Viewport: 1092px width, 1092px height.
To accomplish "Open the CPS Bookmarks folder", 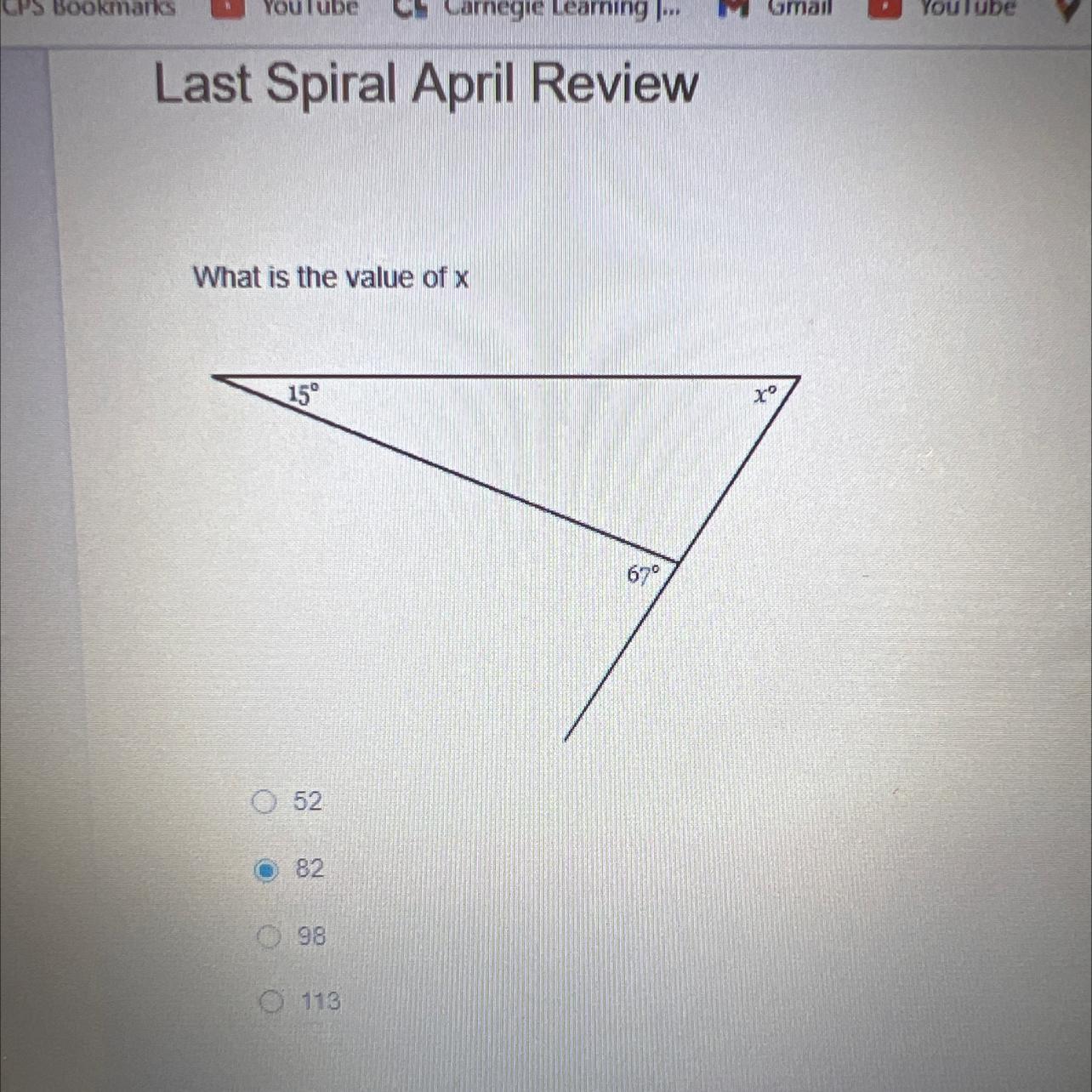I will [x=89, y=9].
